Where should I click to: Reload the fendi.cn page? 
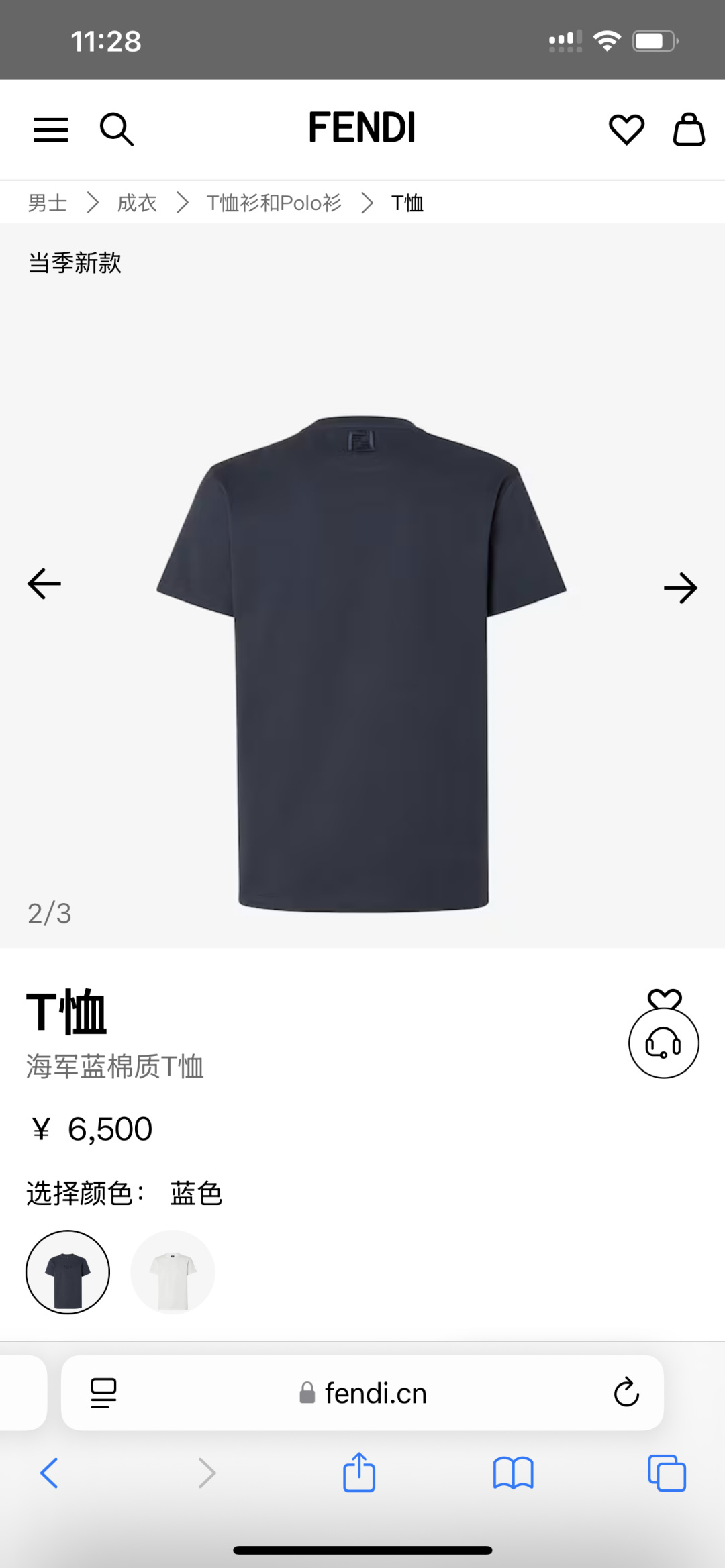(626, 1393)
